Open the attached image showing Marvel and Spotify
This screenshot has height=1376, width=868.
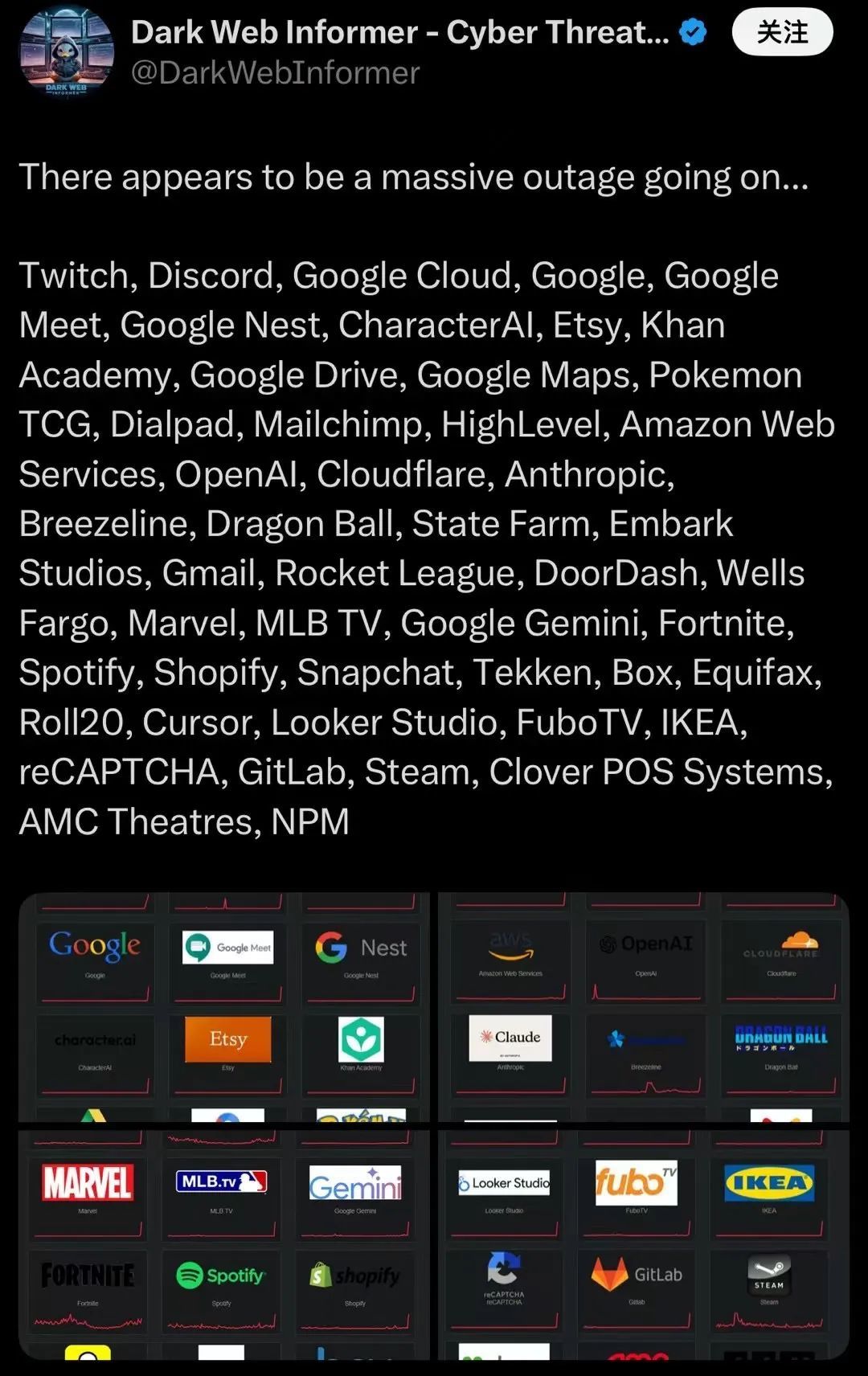224,1244
